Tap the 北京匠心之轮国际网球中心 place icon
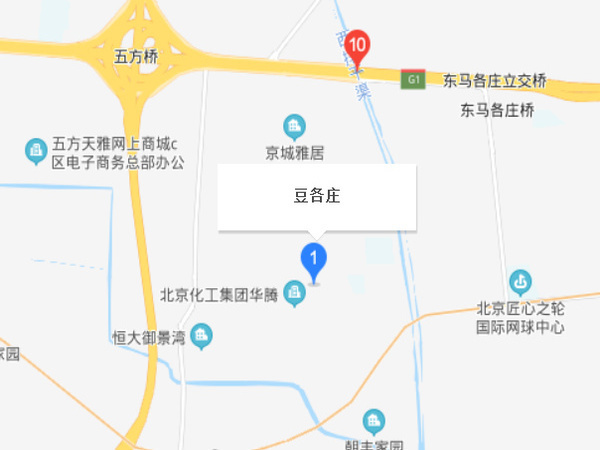Screen dimensions: 600x450 pos(520,280)
